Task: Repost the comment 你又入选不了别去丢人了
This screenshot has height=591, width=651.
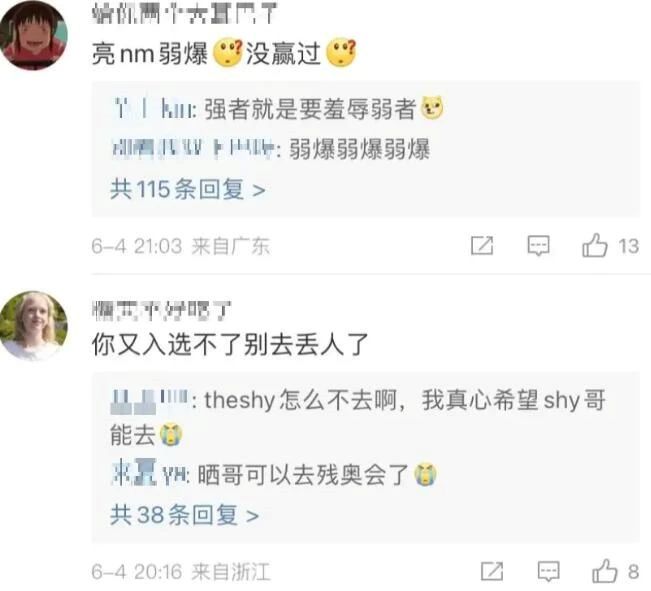Action: [491, 571]
